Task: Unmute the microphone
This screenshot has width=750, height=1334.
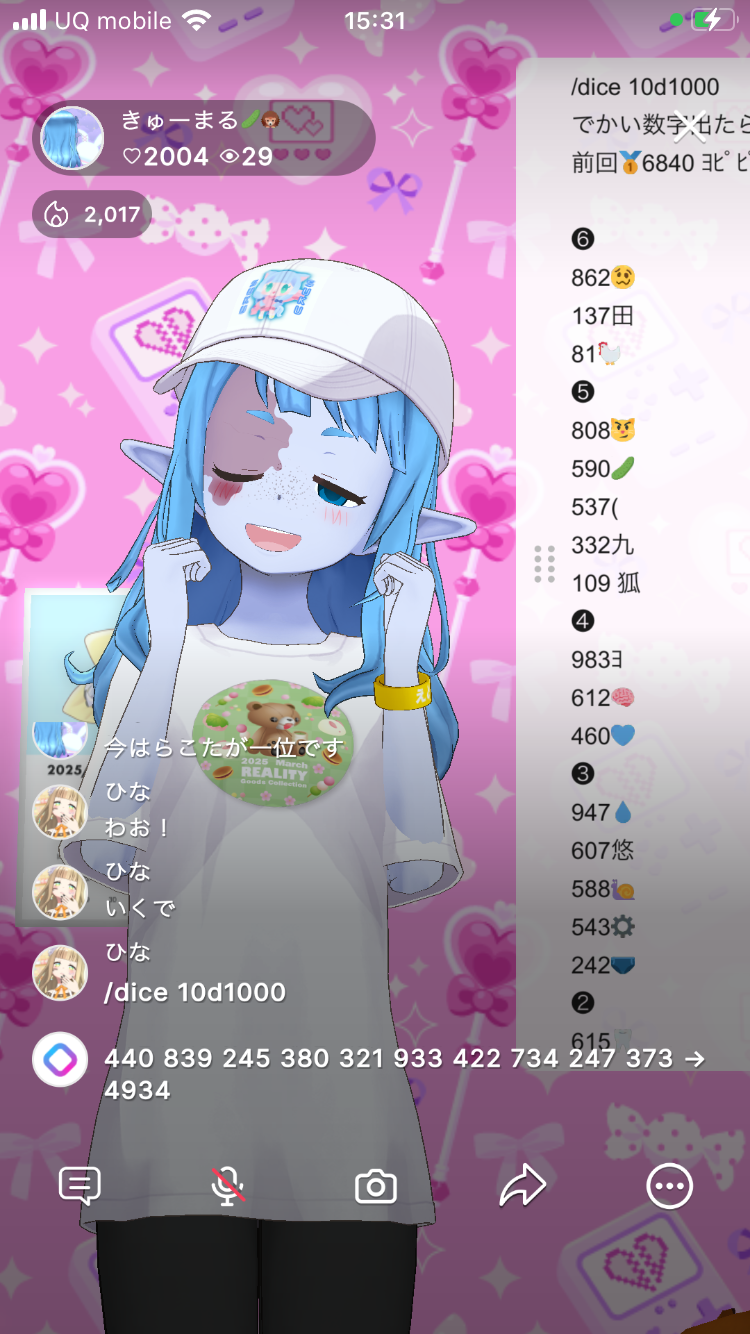Action: tap(228, 1186)
